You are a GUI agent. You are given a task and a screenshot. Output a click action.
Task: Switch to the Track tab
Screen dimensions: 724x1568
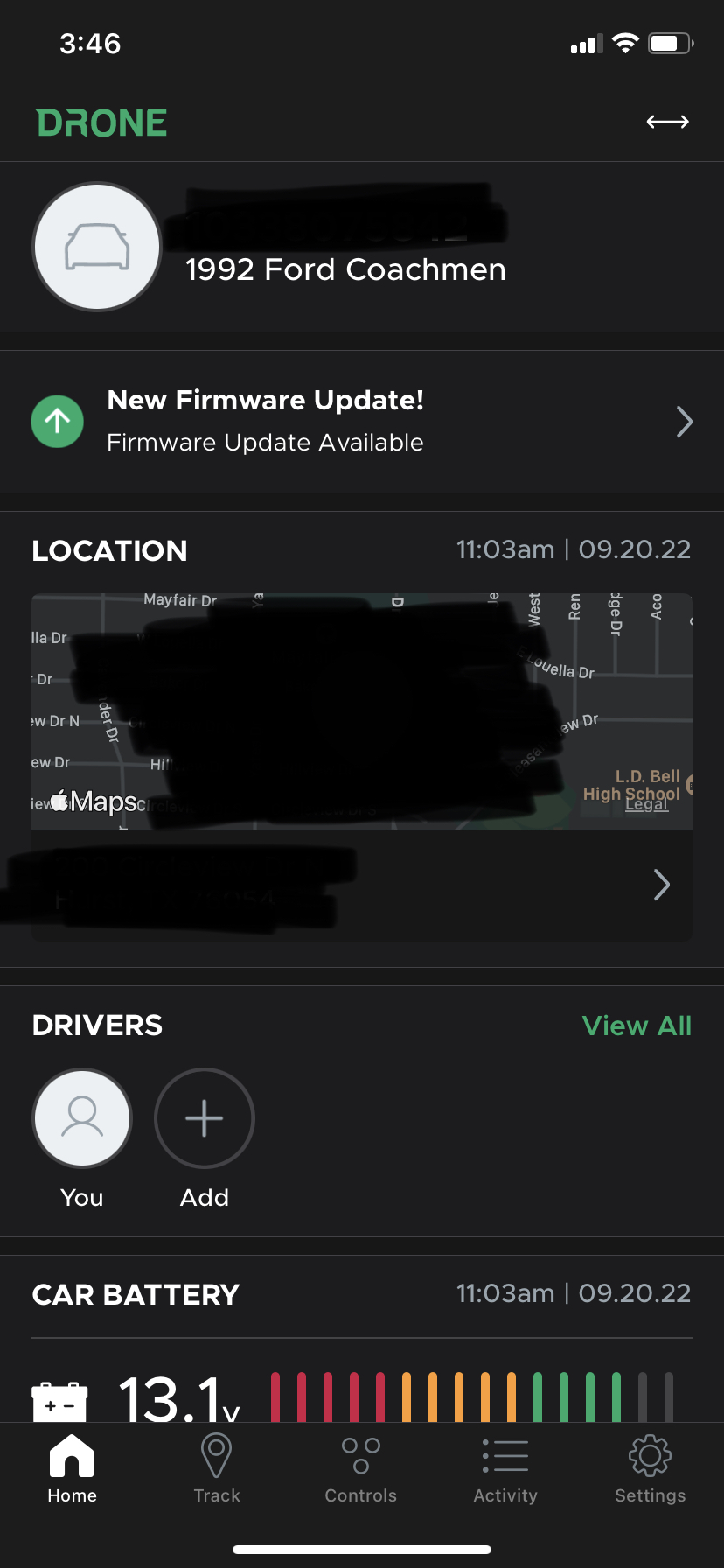click(217, 1468)
